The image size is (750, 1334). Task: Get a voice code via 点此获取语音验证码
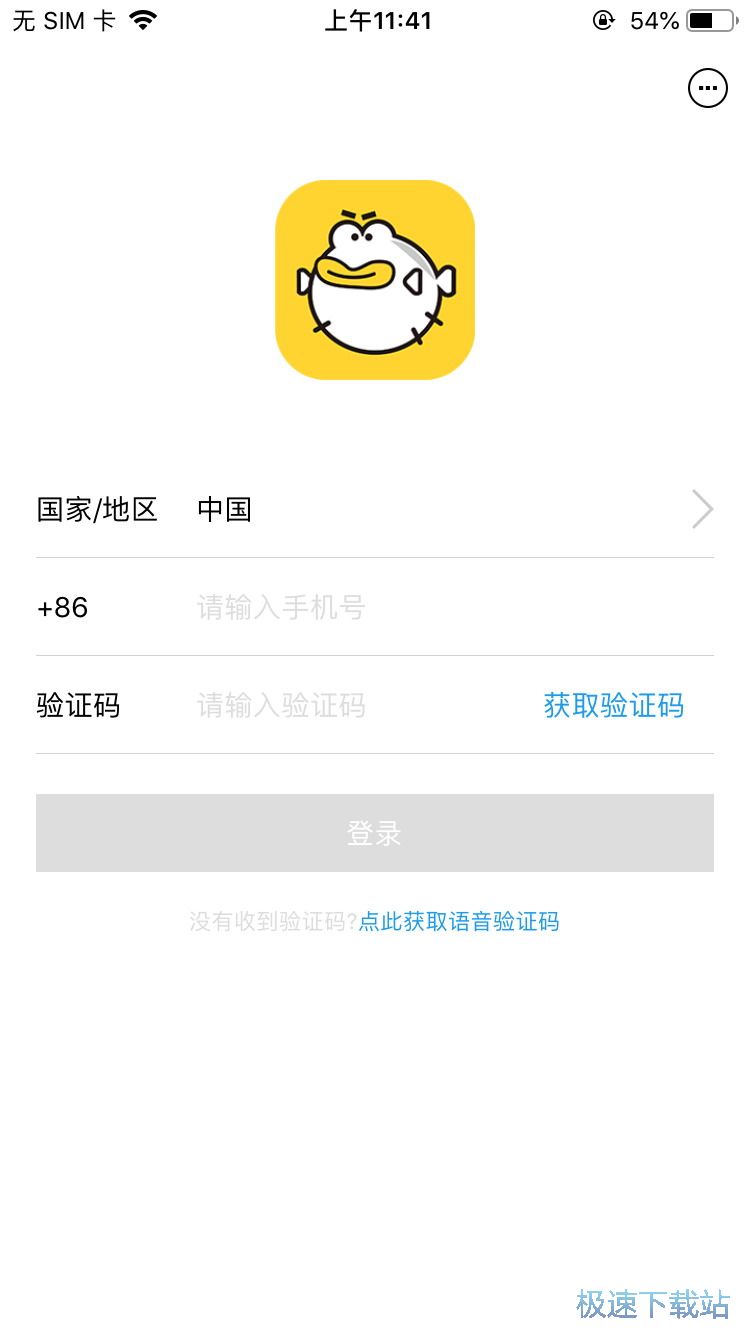(459, 921)
